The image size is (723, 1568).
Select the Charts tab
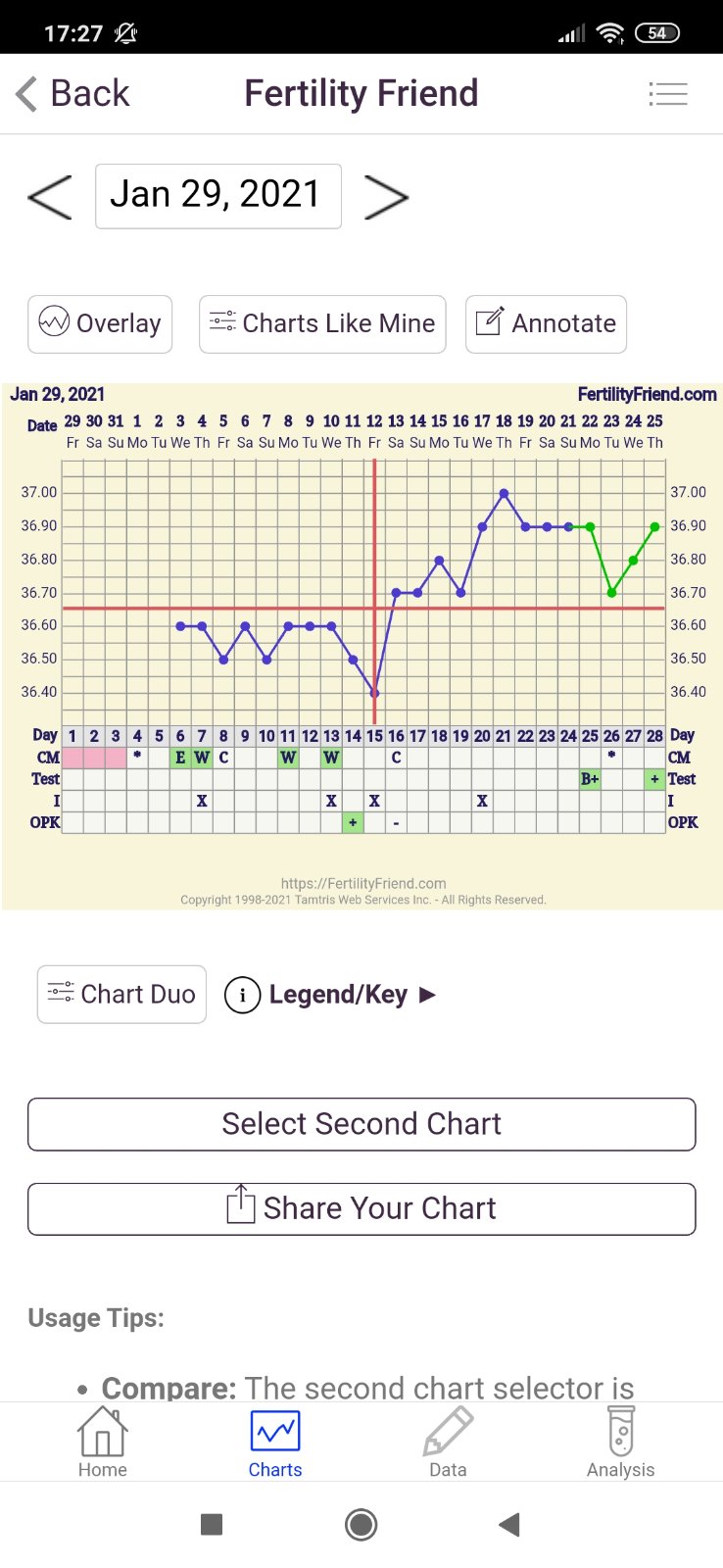275,1443
